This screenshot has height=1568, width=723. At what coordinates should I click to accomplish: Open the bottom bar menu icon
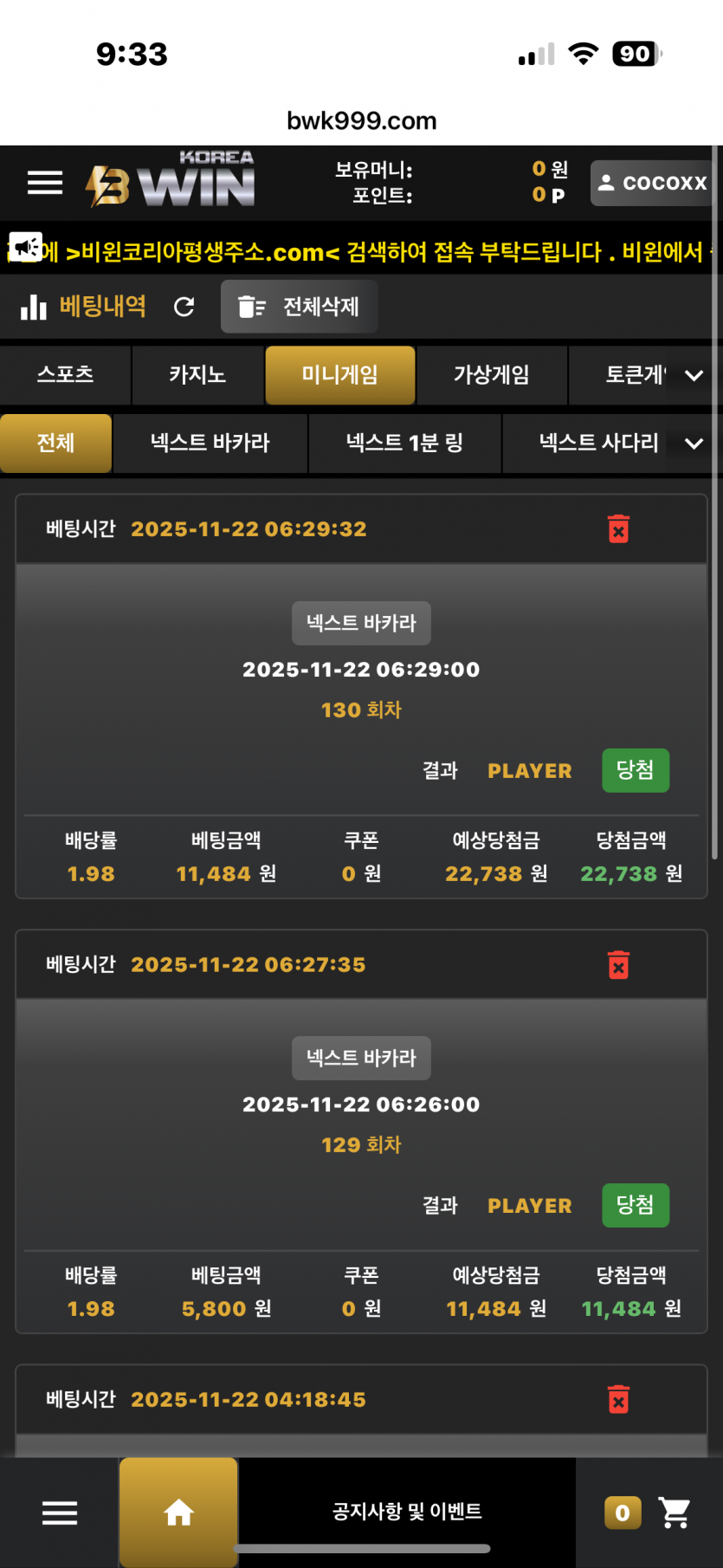pos(60,1513)
